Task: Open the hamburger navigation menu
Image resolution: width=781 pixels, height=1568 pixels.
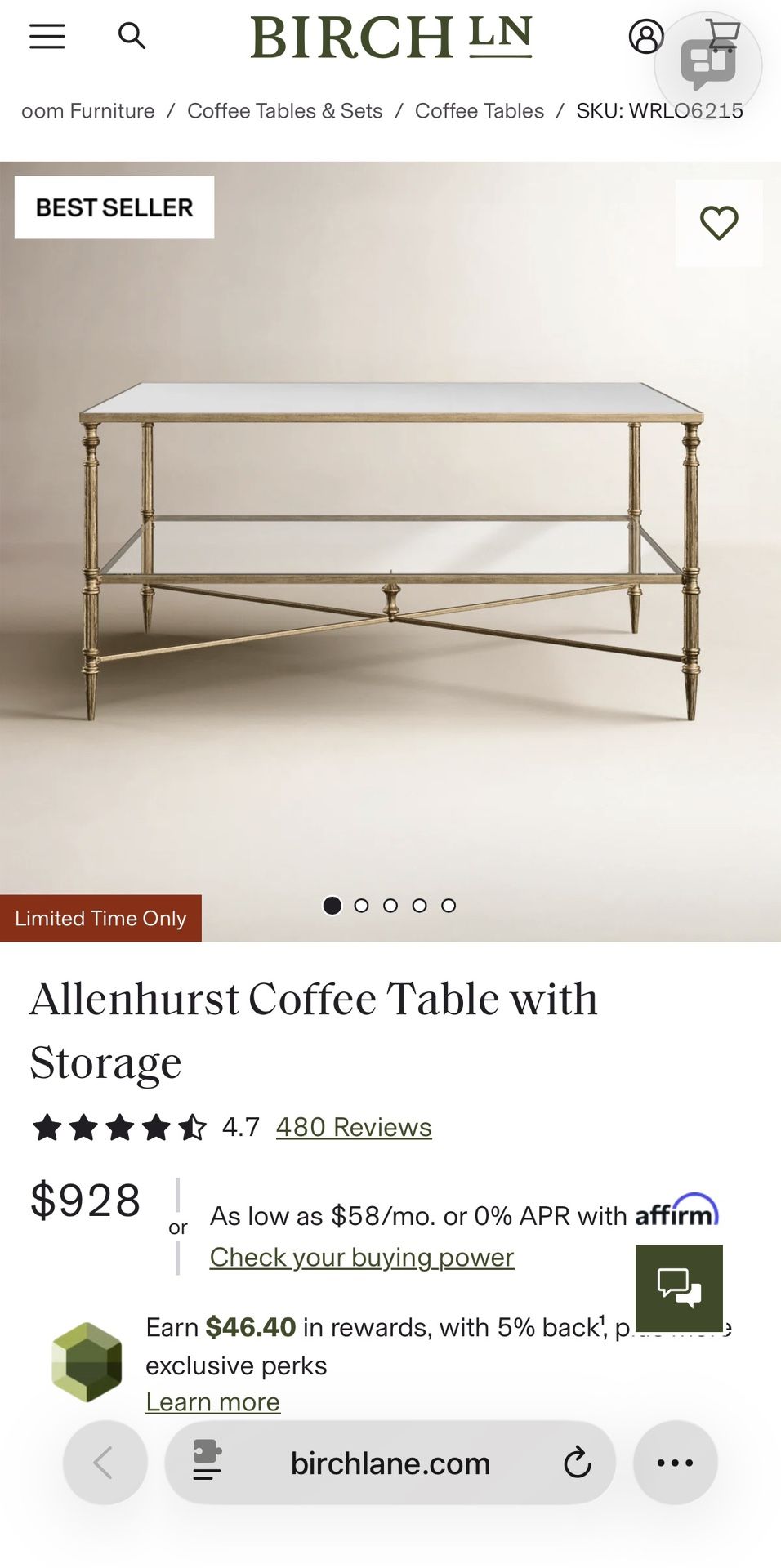Action: tap(47, 36)
